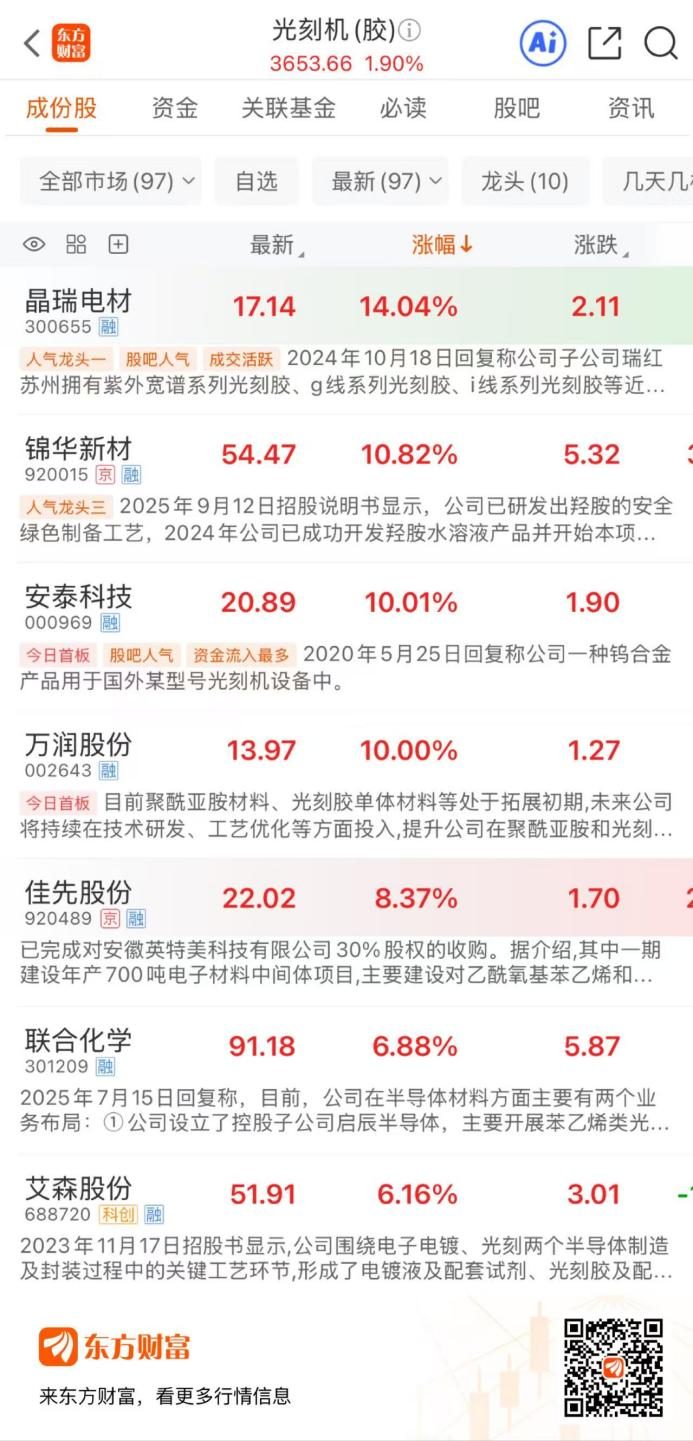Go back using the top-left arrow
This screenshot has height=1441, width=693.
coord(32,43)
